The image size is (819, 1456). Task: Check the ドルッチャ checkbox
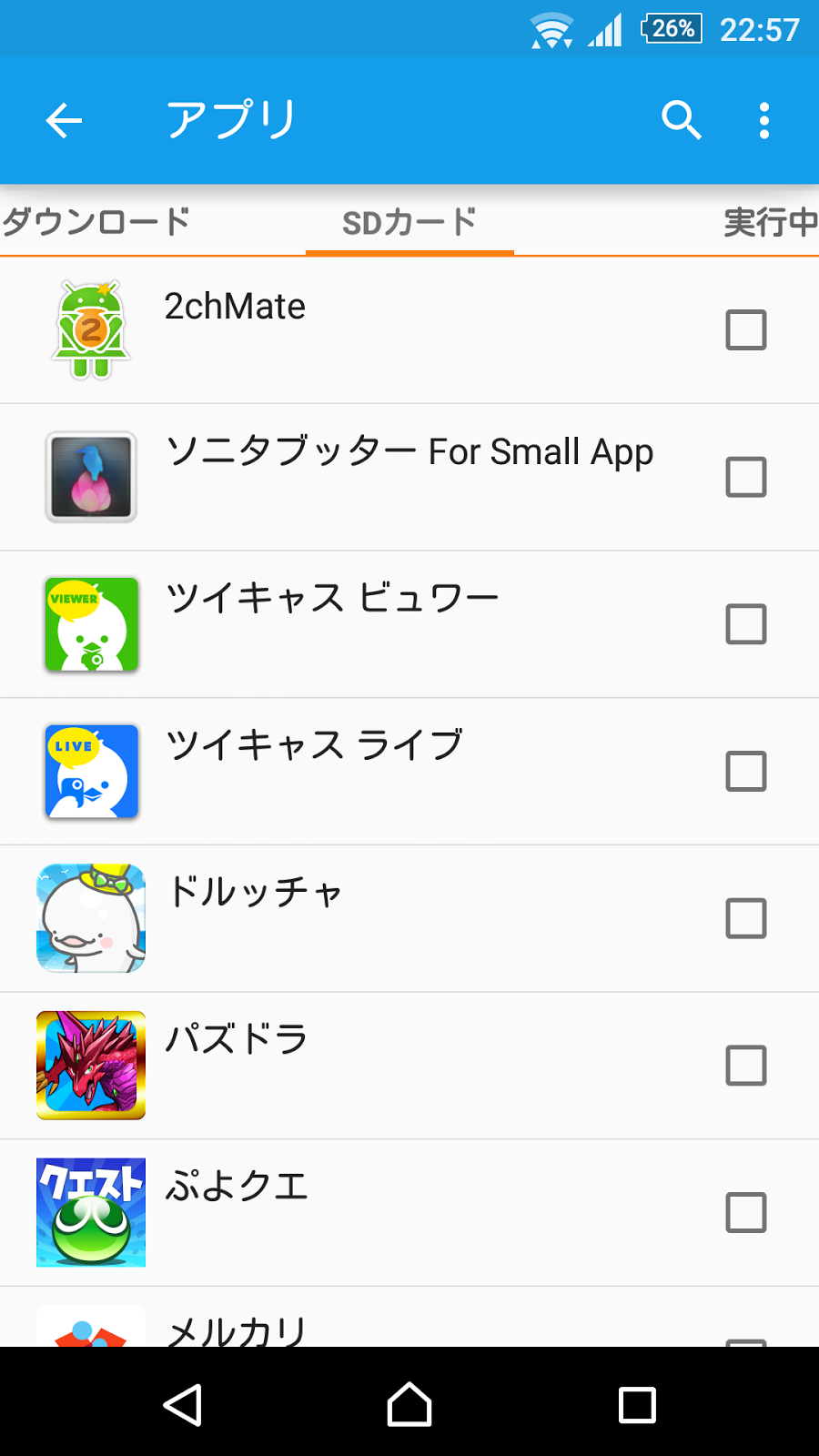coord(746,918)
